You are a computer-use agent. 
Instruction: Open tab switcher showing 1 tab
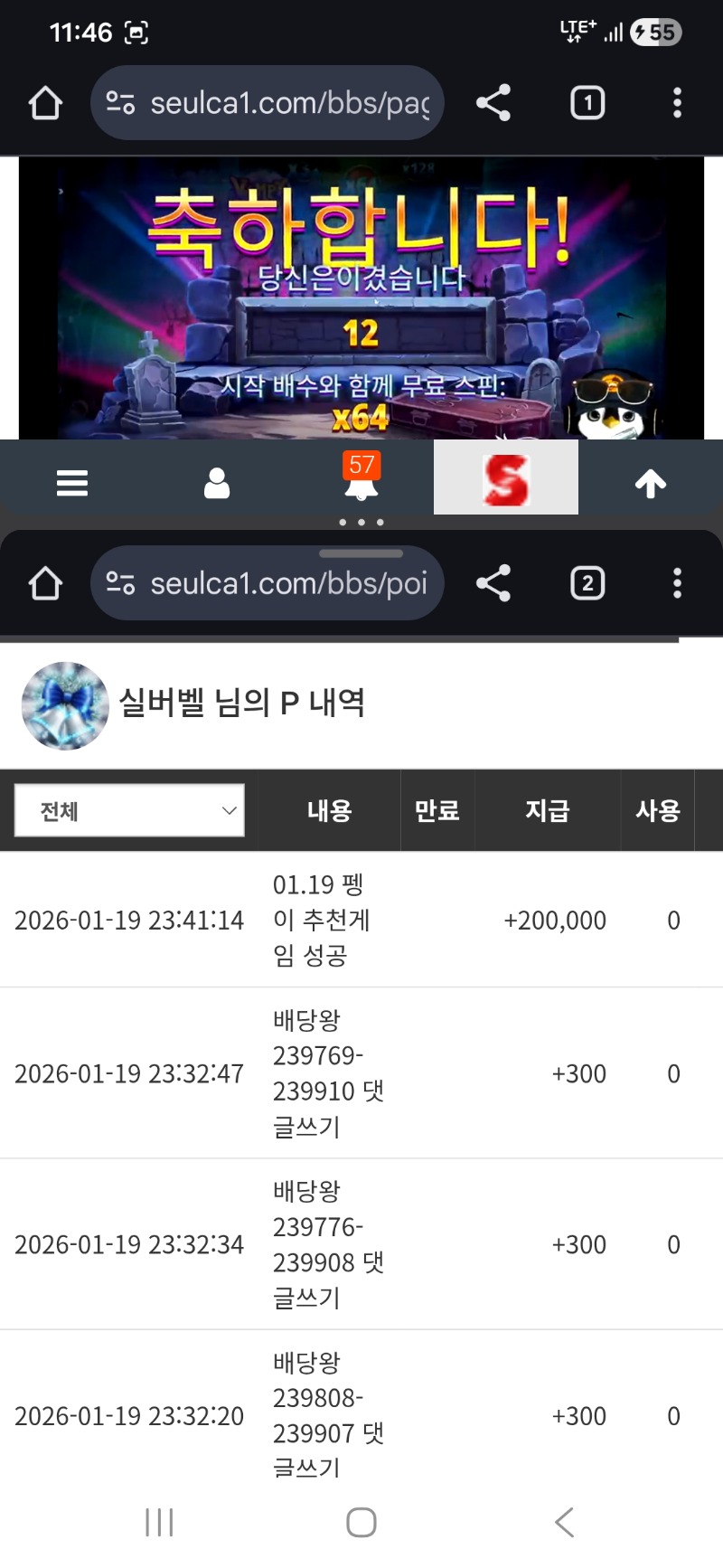coord(587,103)
